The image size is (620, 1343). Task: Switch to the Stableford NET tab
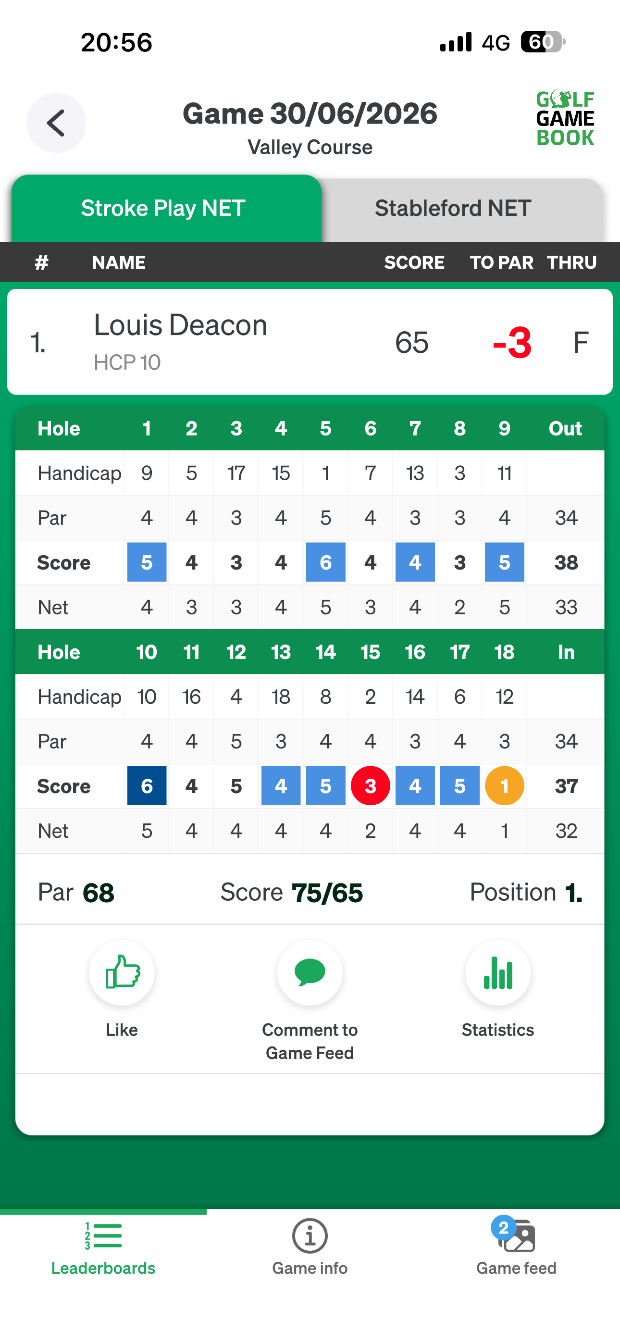[x=453, y=209]
